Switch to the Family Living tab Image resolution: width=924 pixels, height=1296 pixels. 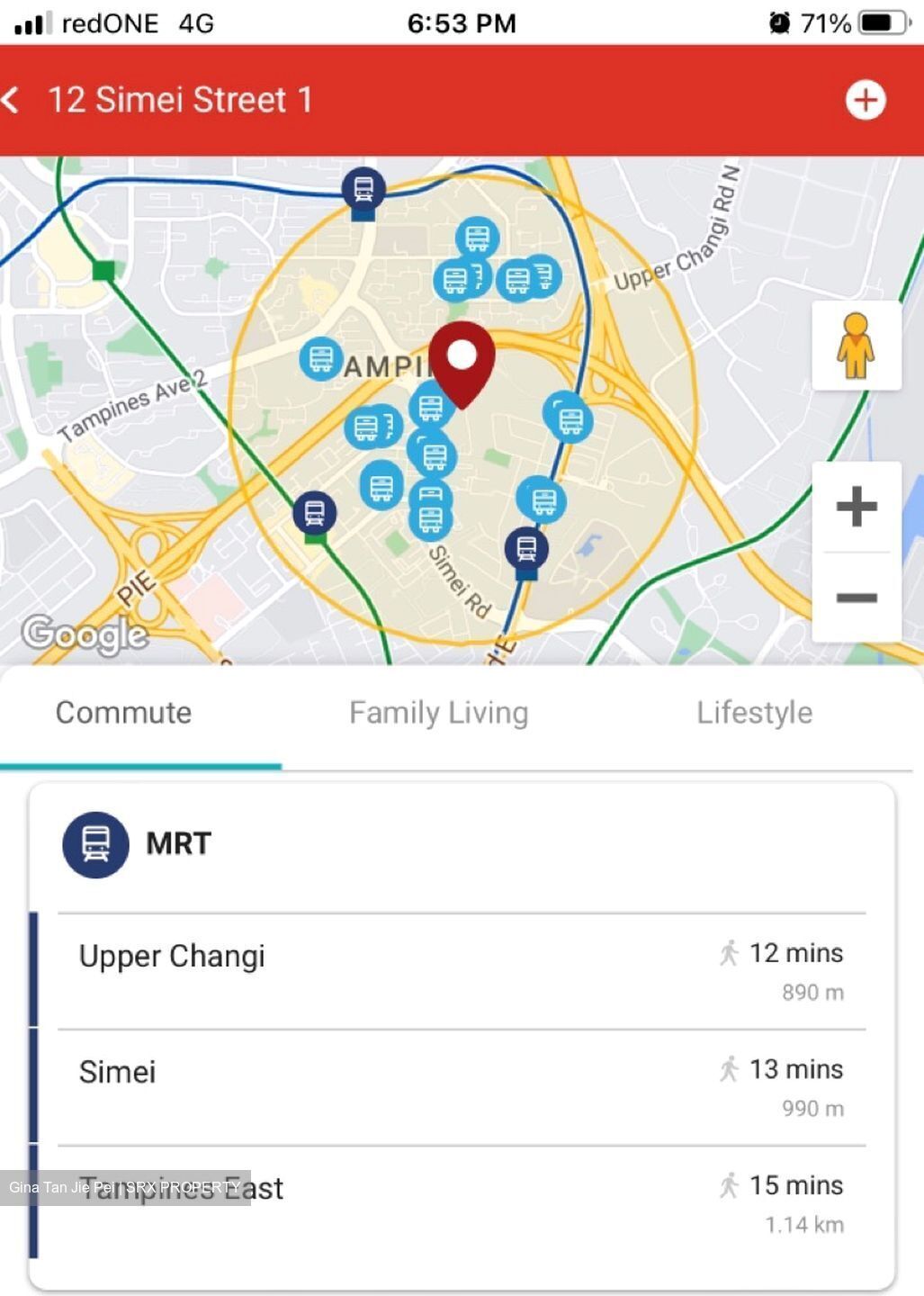point(438,713)
